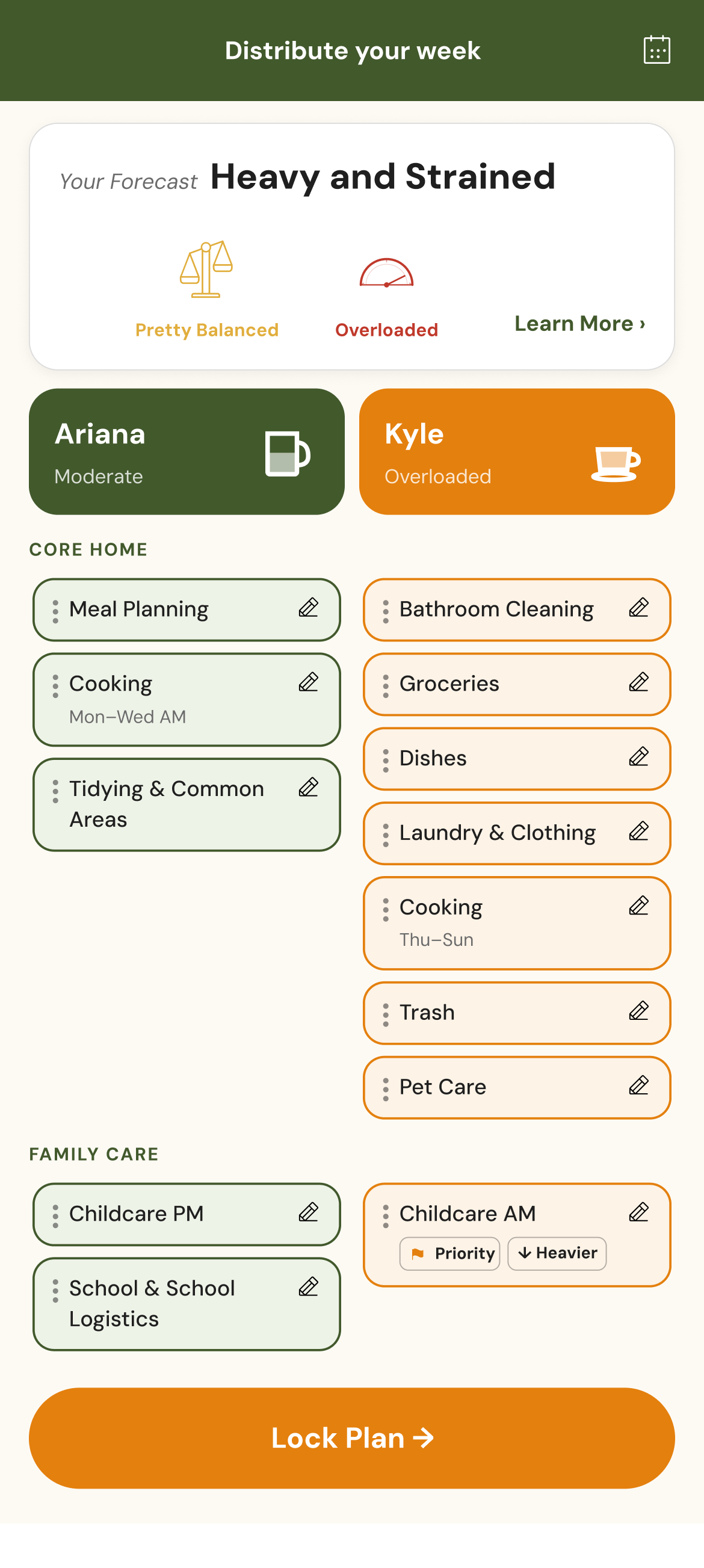Edit the Childcare PM task

click(309, 1212)
